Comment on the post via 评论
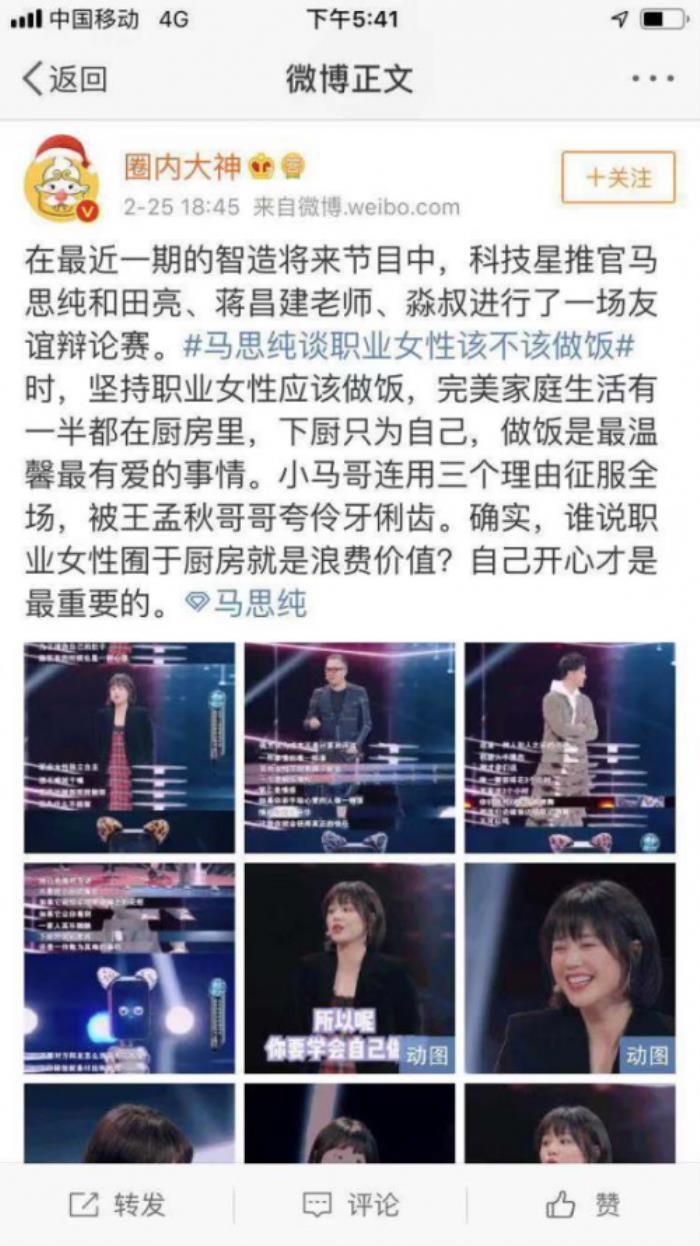Image resolution: width=700 pixels, height=1246 pixels. (350, 1205)
